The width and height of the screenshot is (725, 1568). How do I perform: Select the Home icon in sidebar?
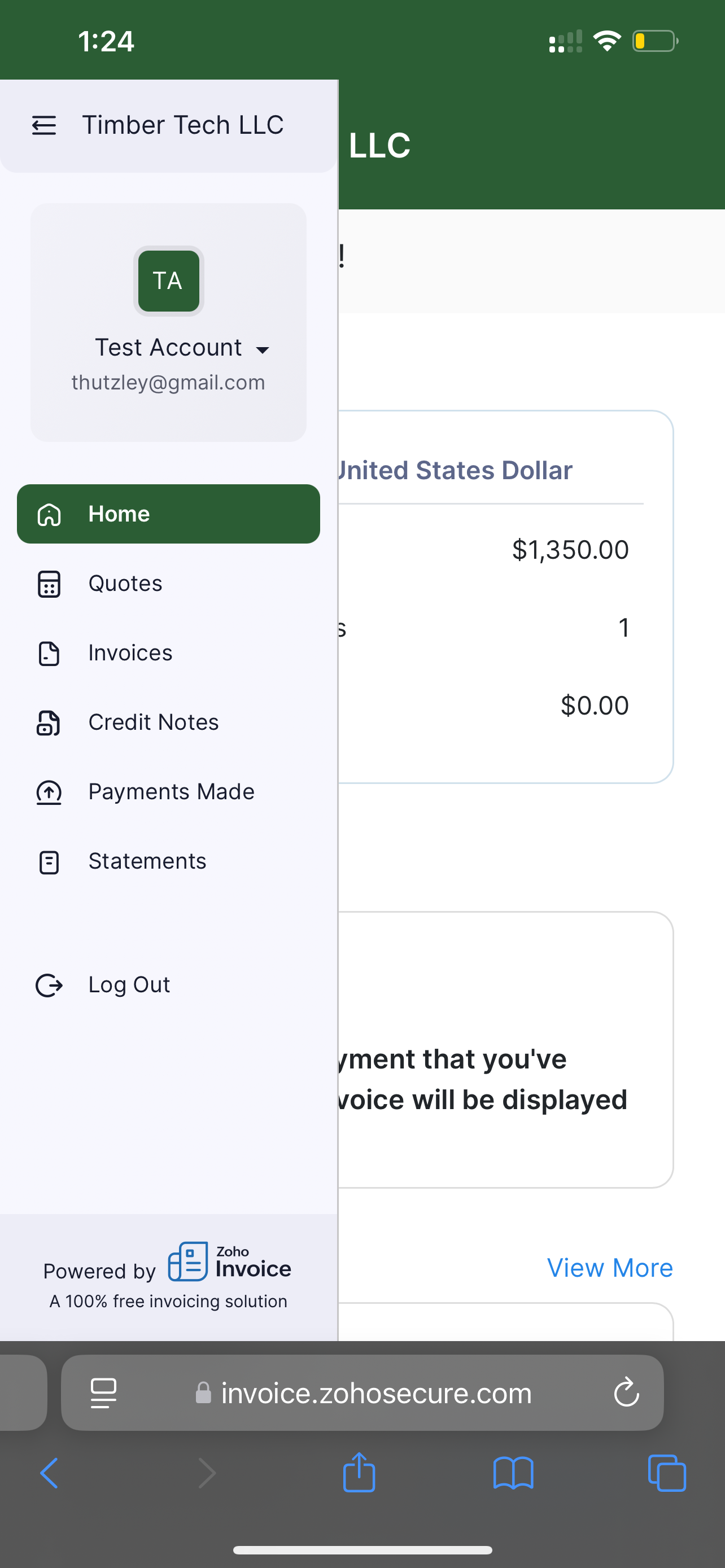(49, 514)
